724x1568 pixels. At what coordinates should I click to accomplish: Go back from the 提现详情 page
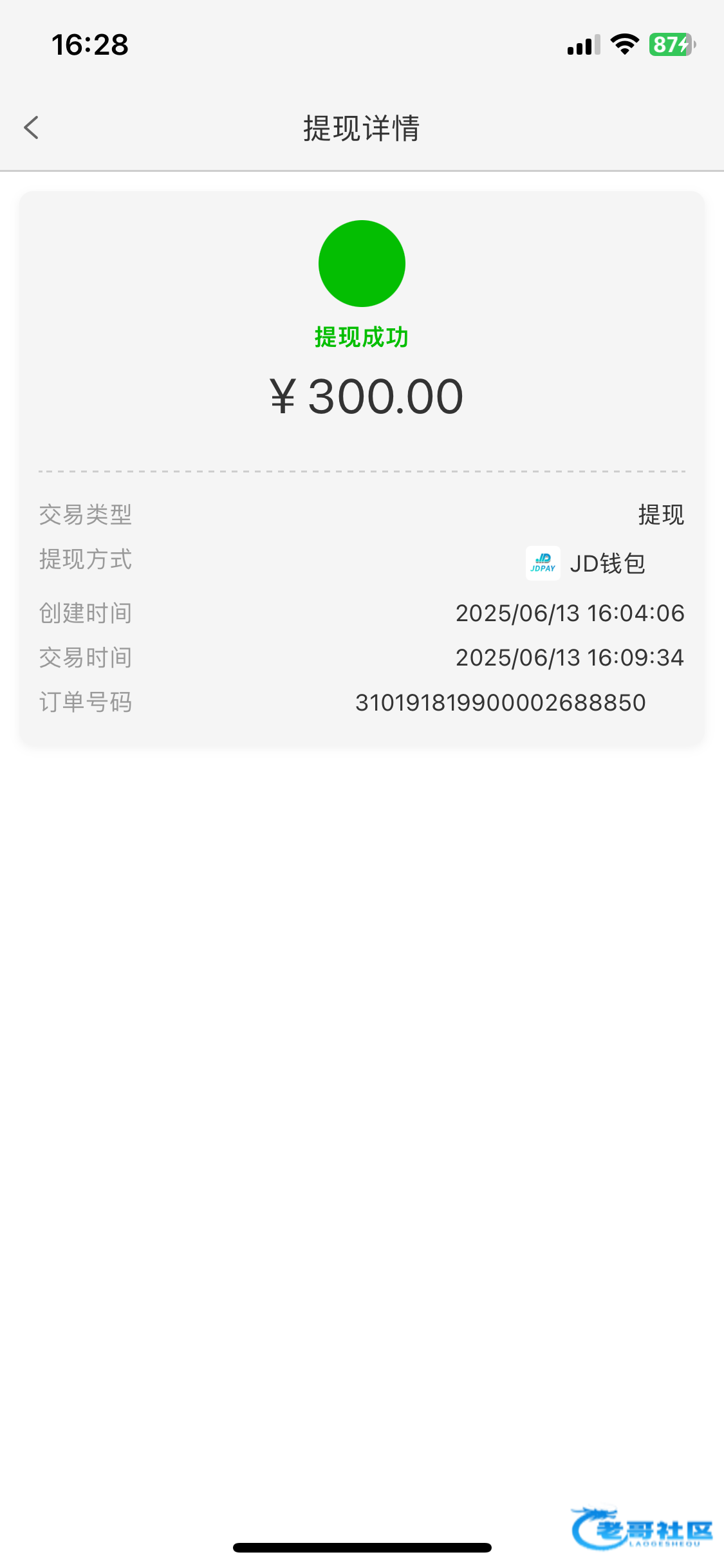[31, 127]
